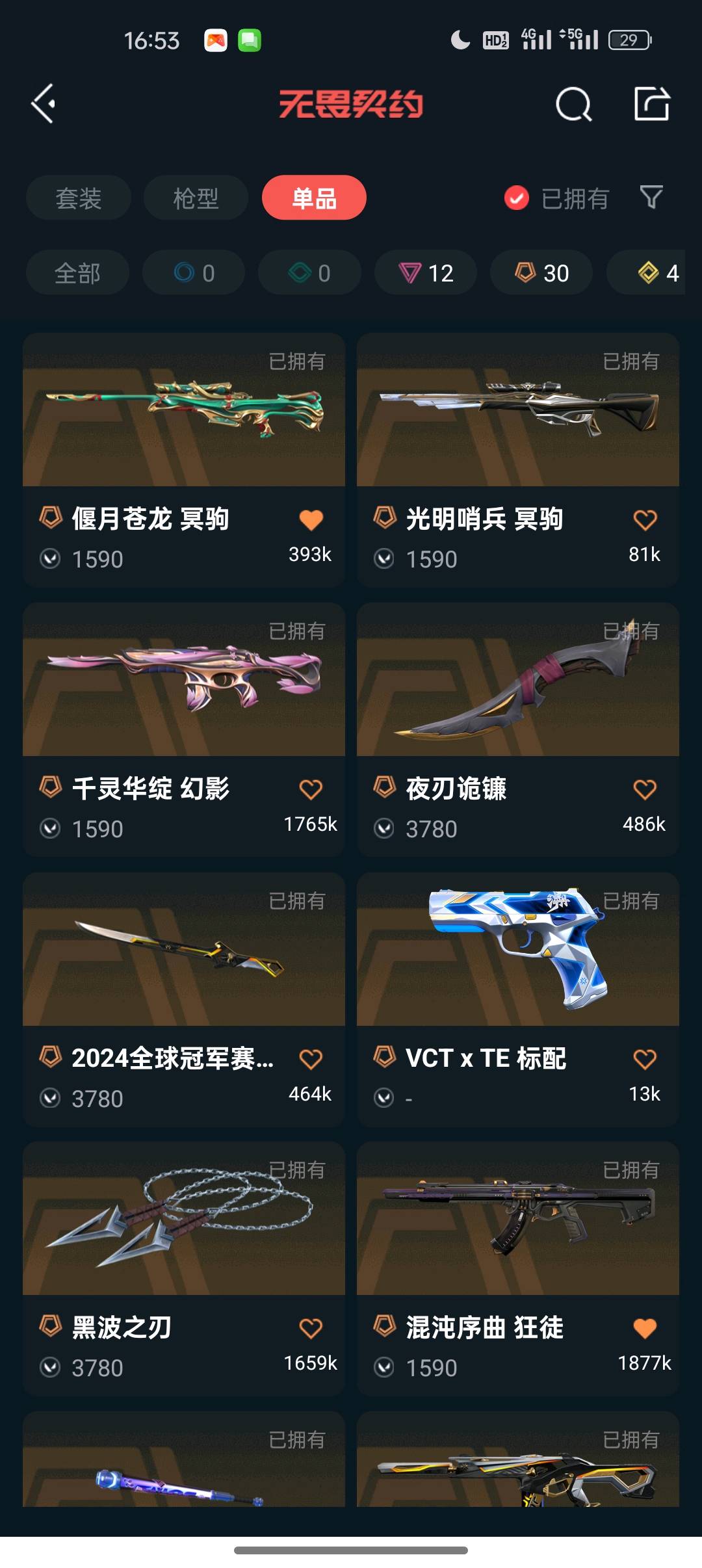
Task: Open the funnel filter icon
Action: 651,197
